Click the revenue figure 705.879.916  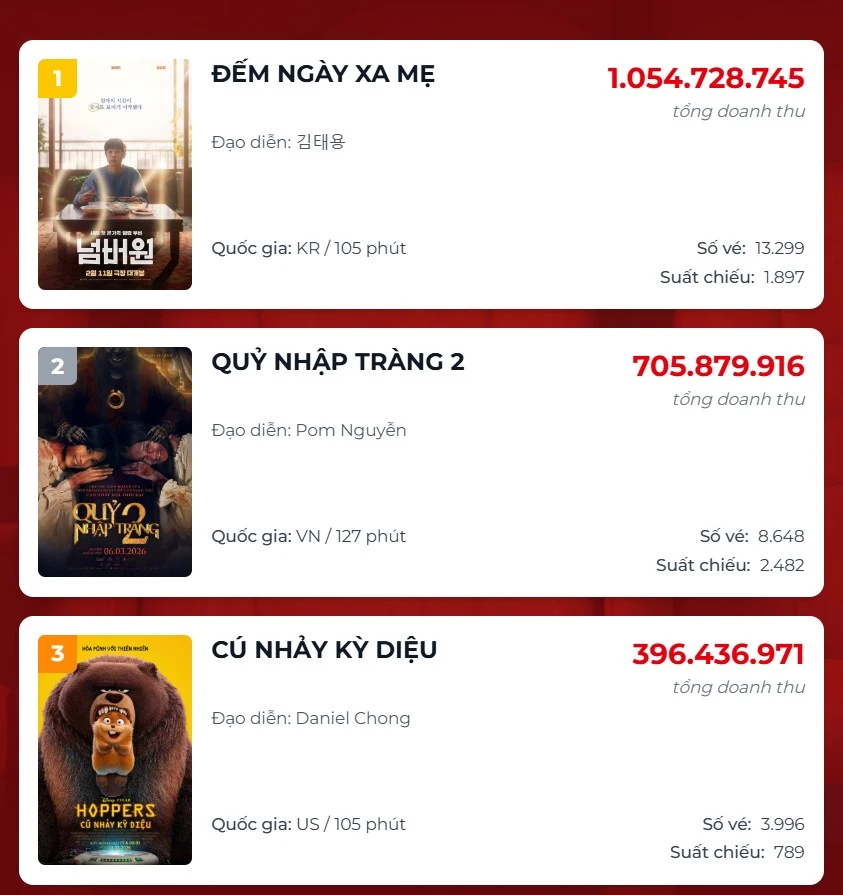point(718,366)
